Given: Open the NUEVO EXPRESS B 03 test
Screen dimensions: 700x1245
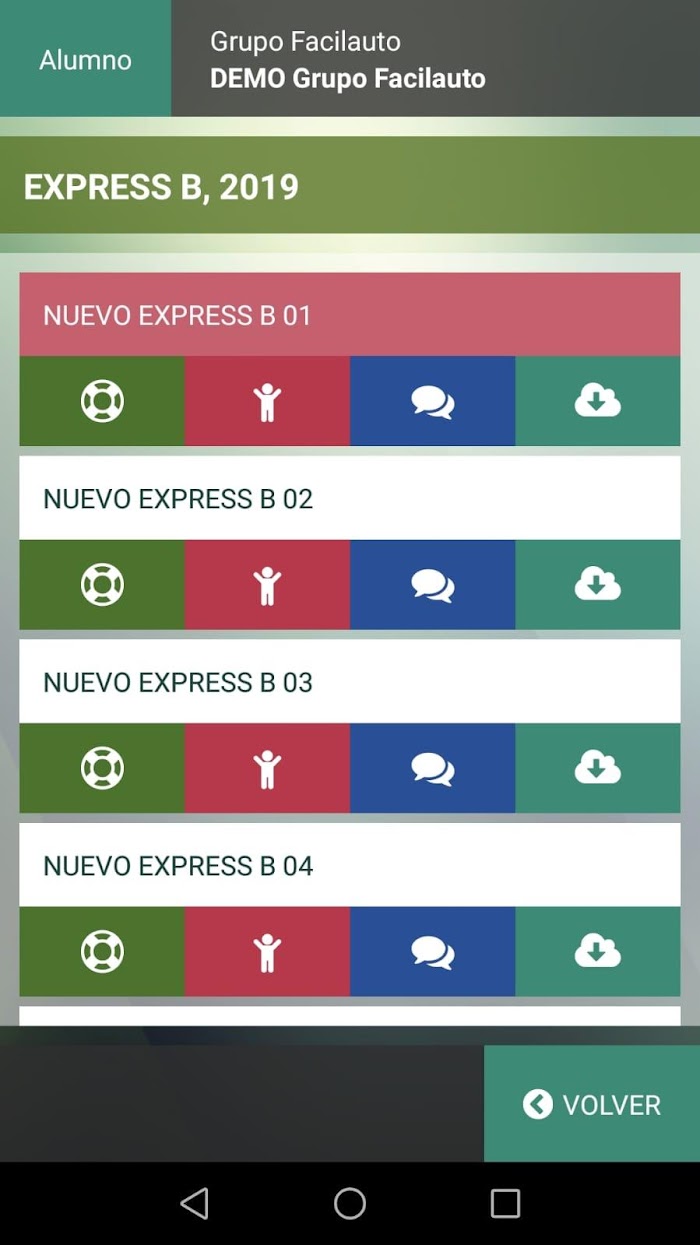Looking at the screenshot, I should coord(350,682).
